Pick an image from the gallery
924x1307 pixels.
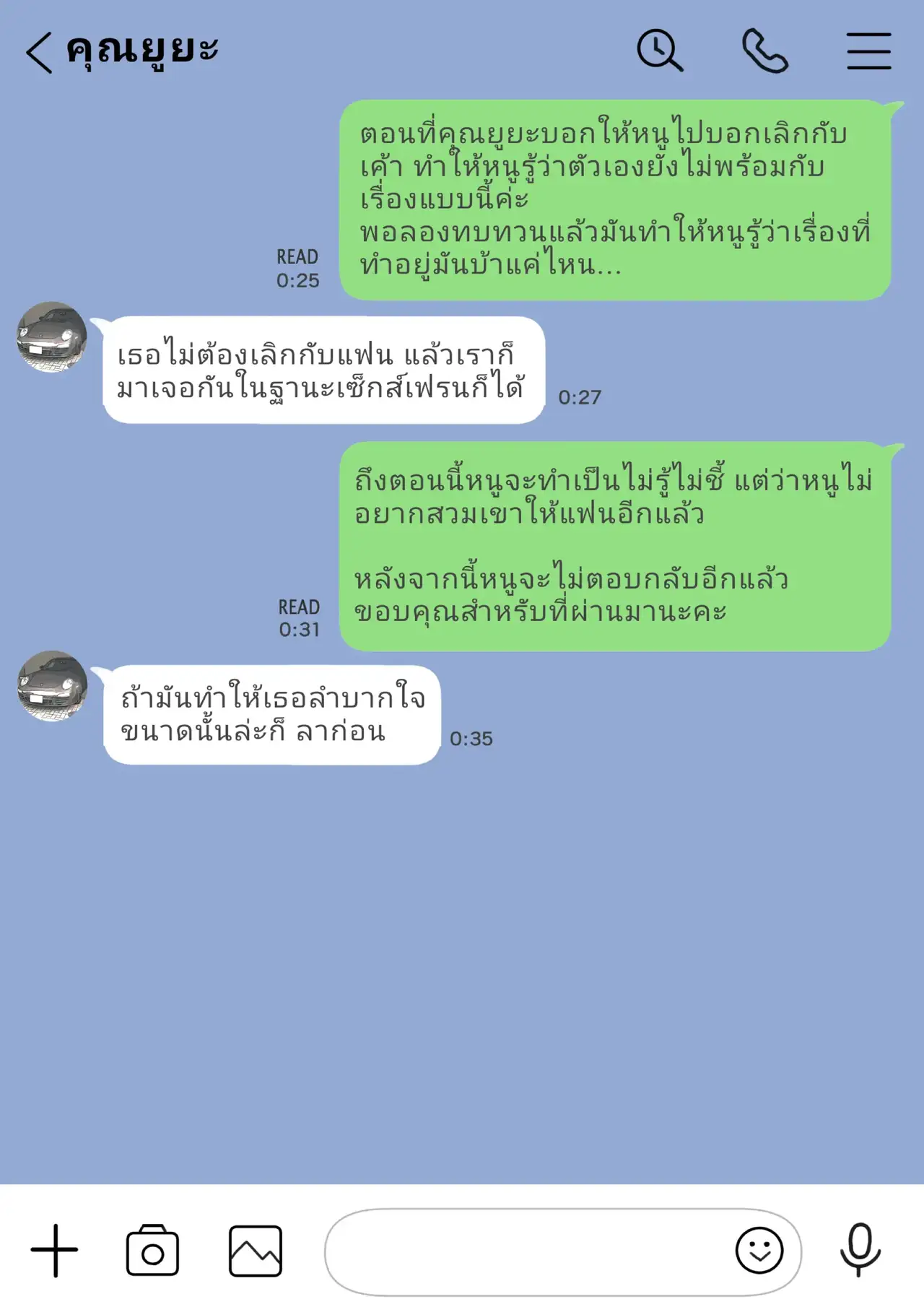(256, 1251)
